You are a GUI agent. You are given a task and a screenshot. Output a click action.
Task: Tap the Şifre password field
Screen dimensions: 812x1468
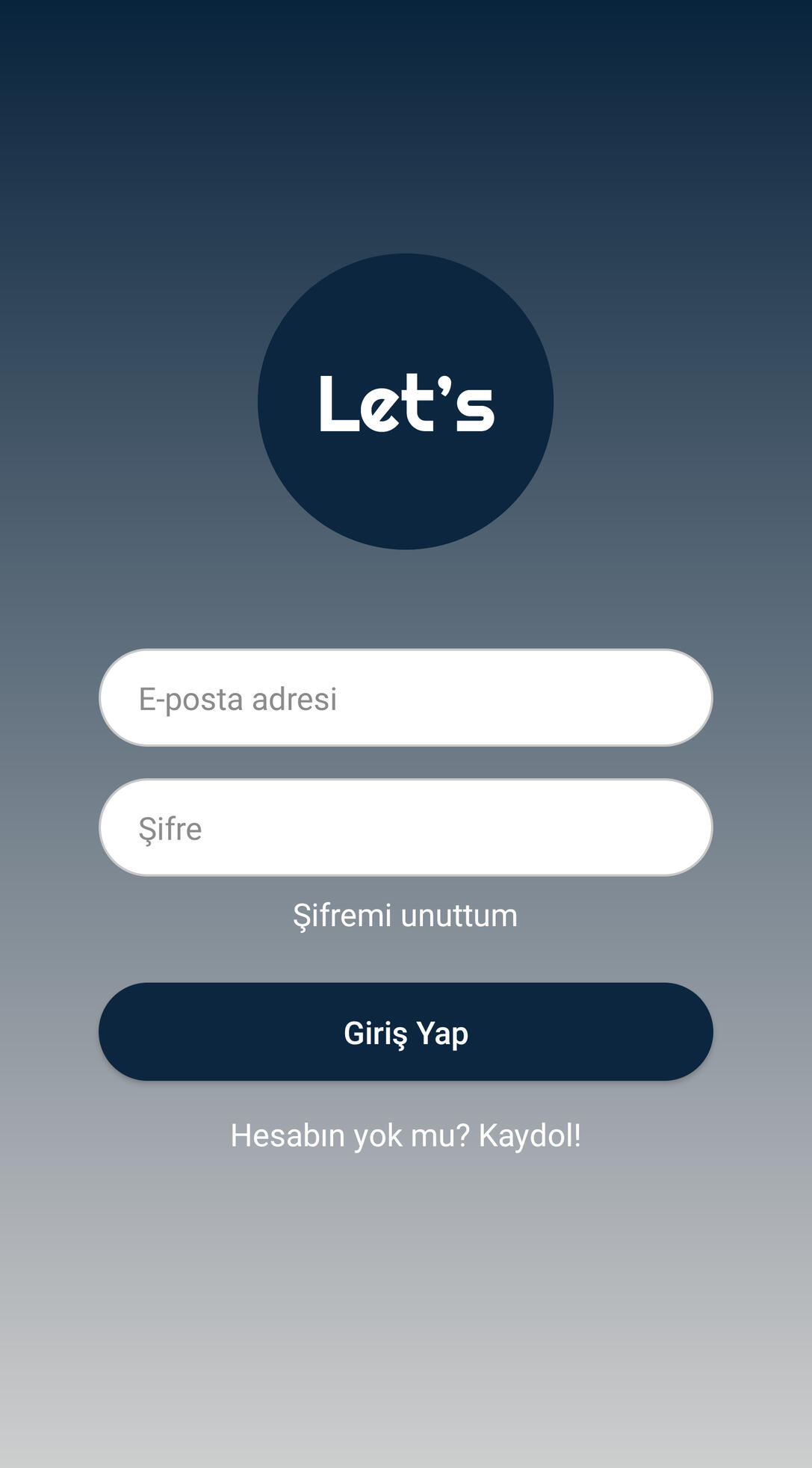pos(406,827)
